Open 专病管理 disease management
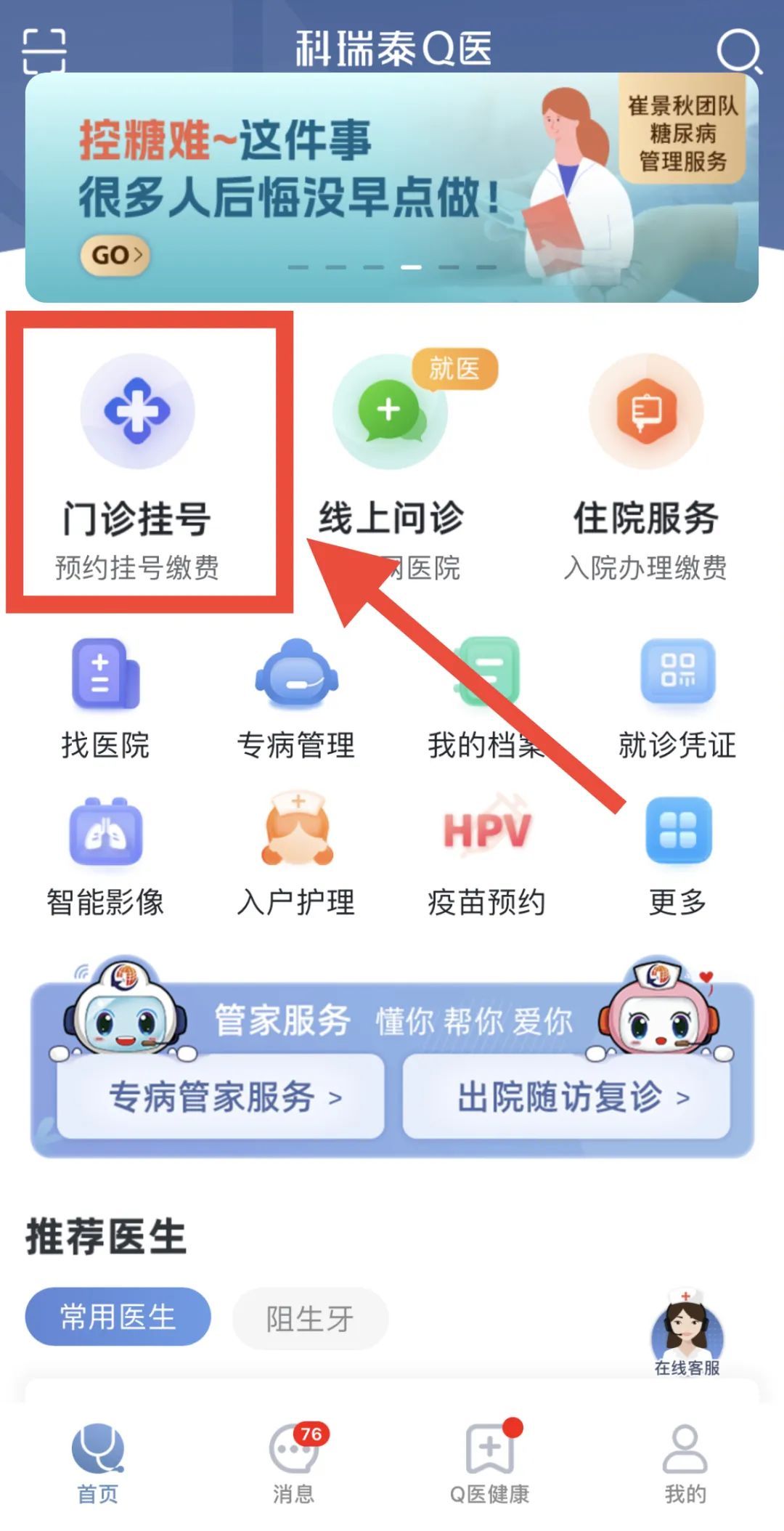This screenshot has width=784, height=1531. 296,699
